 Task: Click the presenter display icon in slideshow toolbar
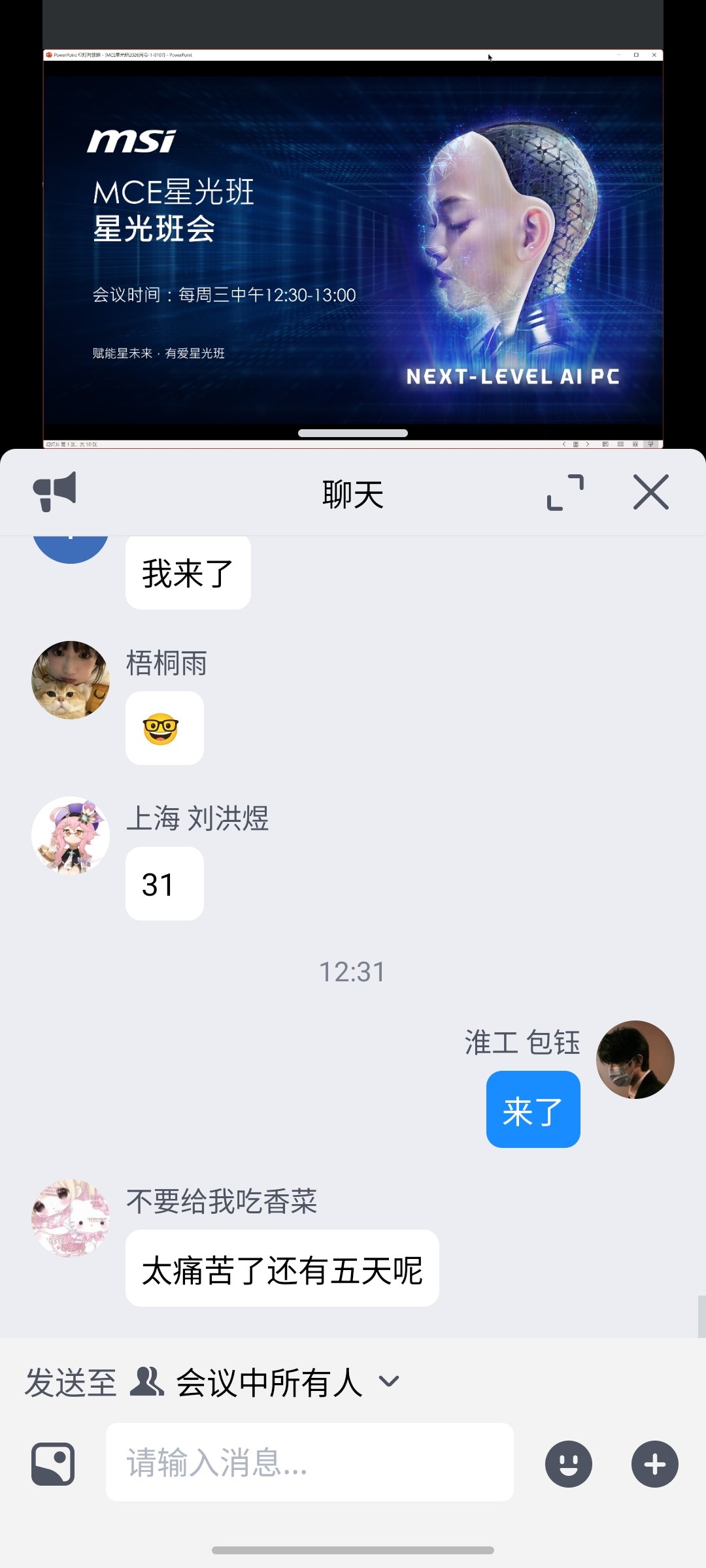point(650,444)
